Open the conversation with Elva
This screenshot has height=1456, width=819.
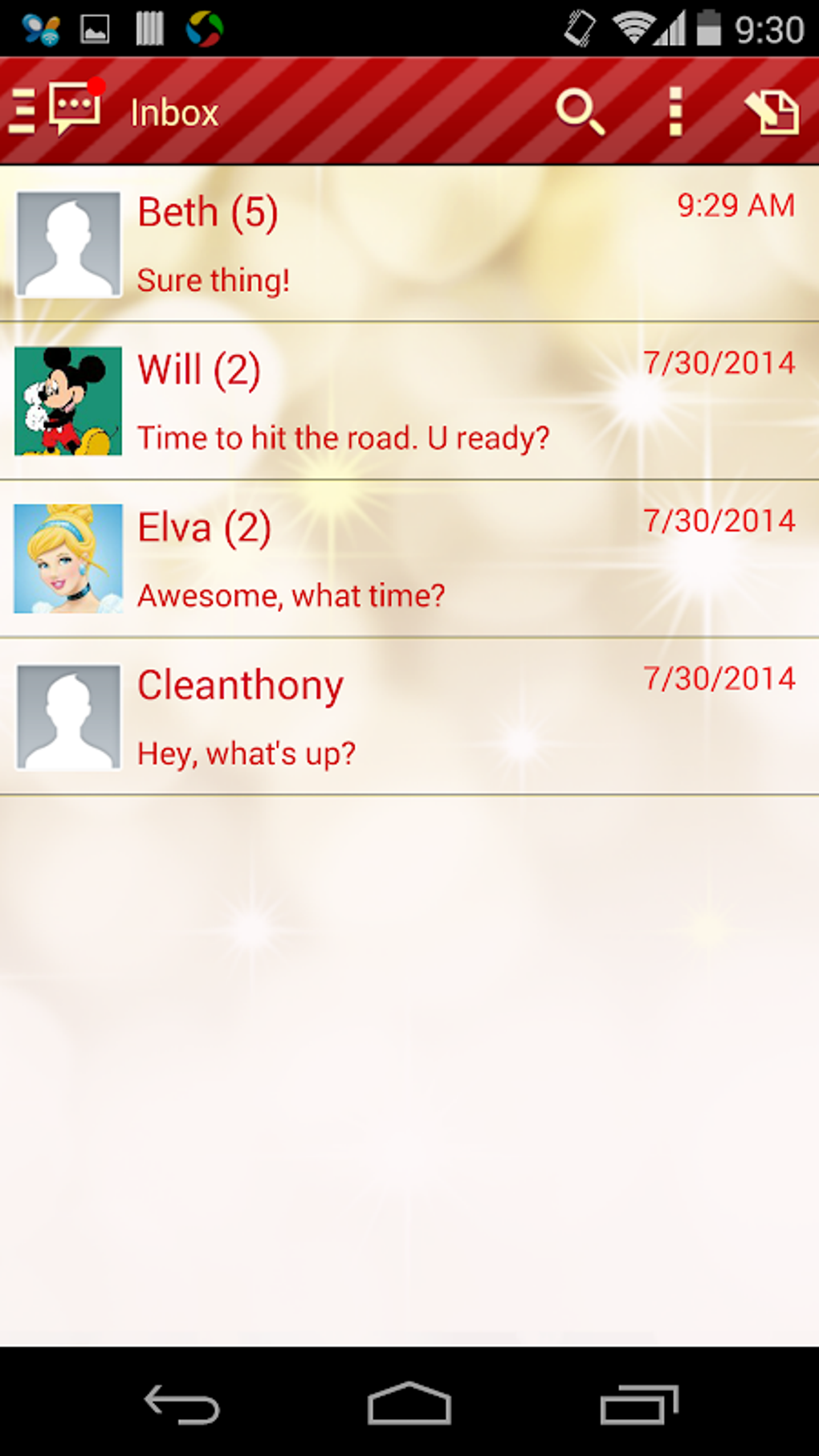409,559
